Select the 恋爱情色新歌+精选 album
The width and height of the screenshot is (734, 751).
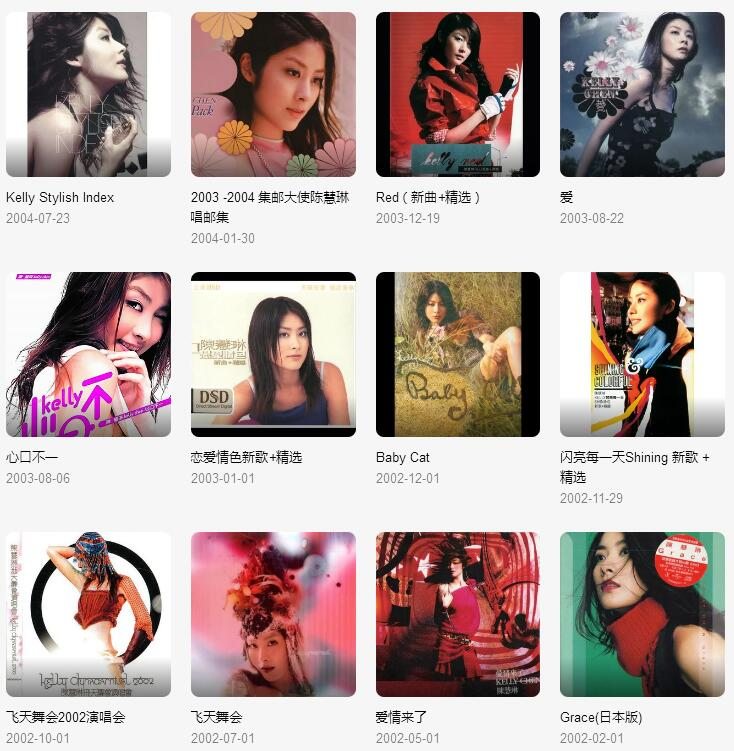click(273, 354)
